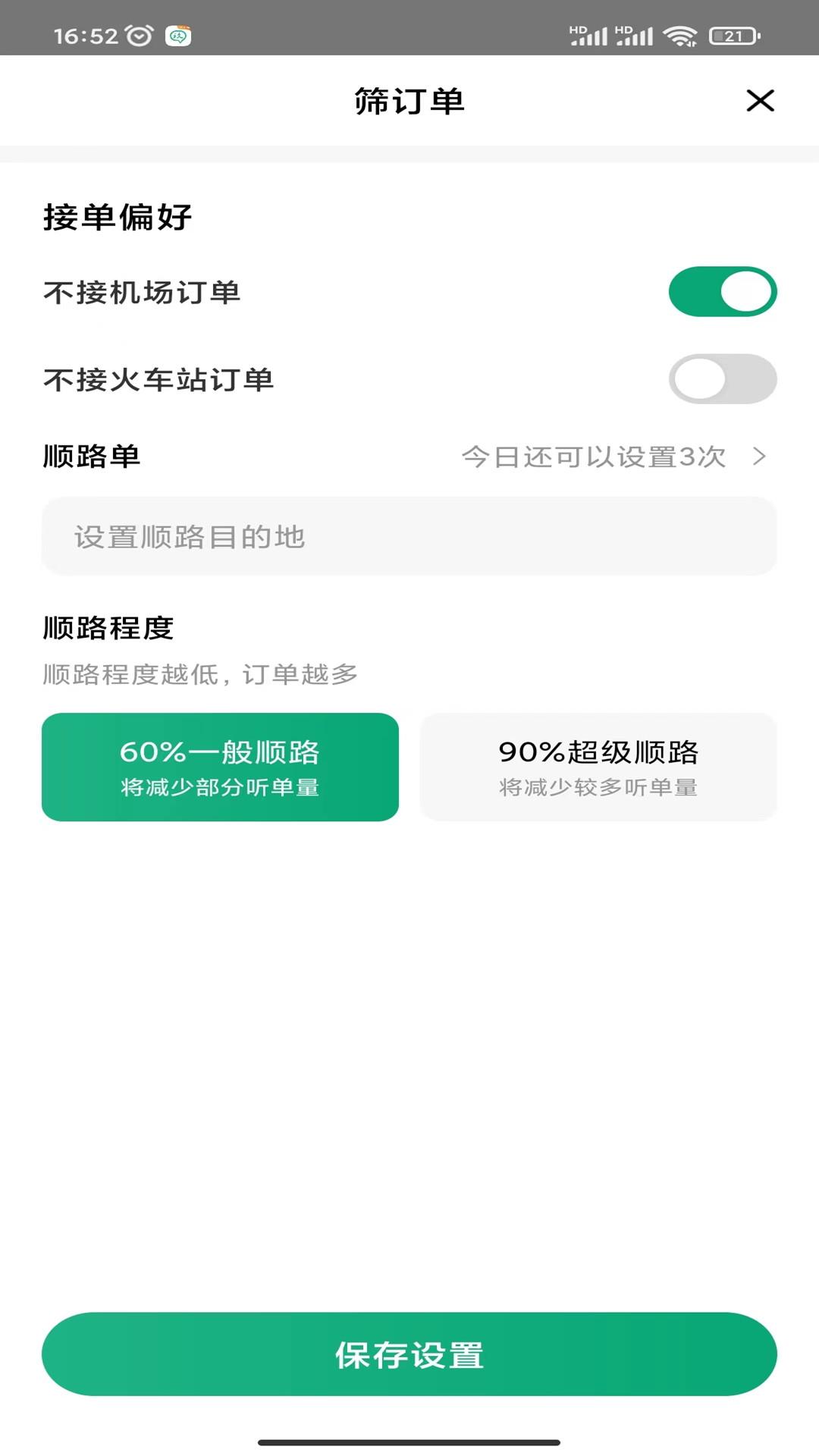Image resolution: width=819 pixels, height=1456 pixels.
Task: Tap the 保存设置 save button
Action: coord(409,1353)
